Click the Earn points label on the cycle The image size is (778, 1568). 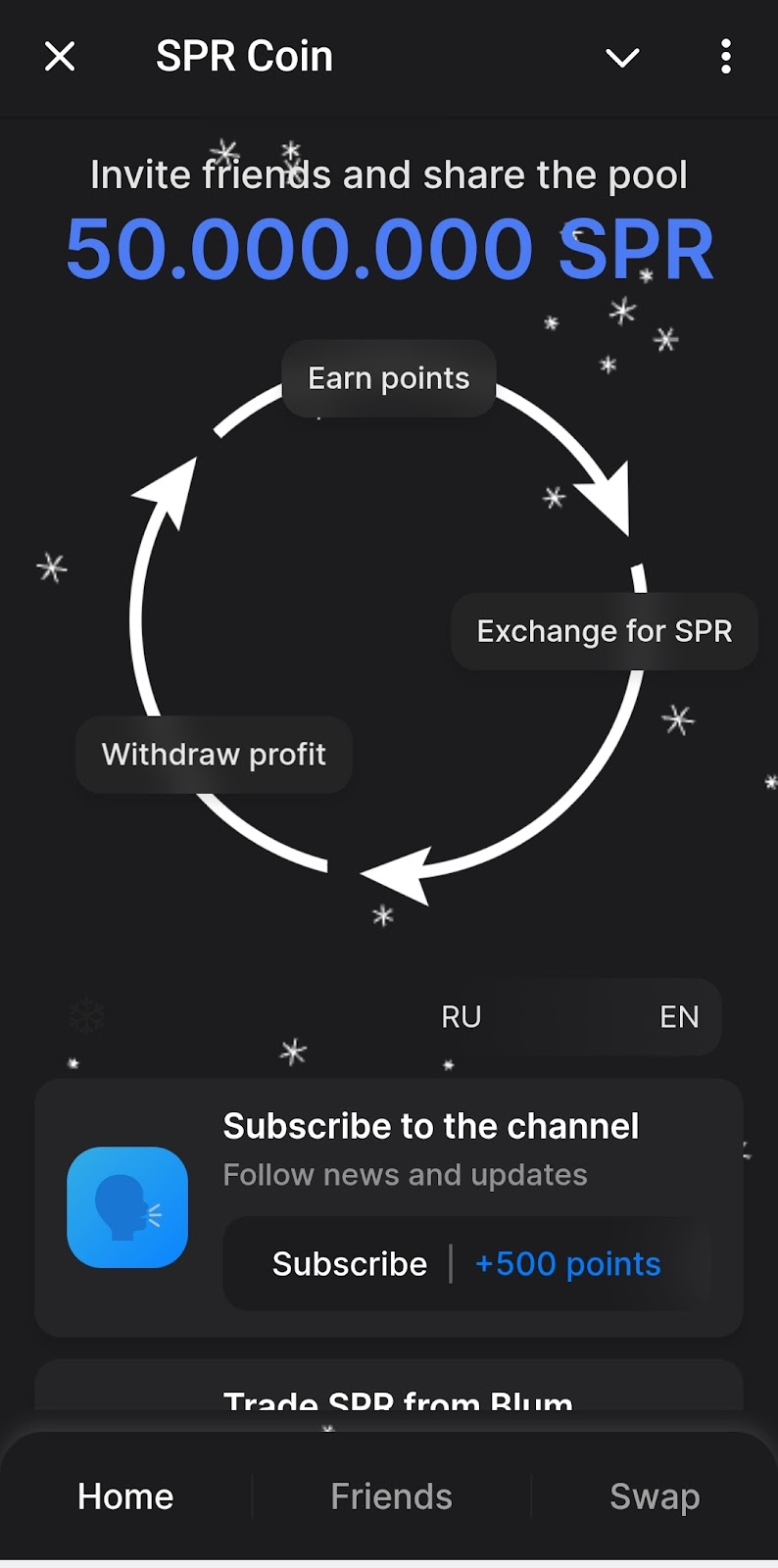pos(388,377)
